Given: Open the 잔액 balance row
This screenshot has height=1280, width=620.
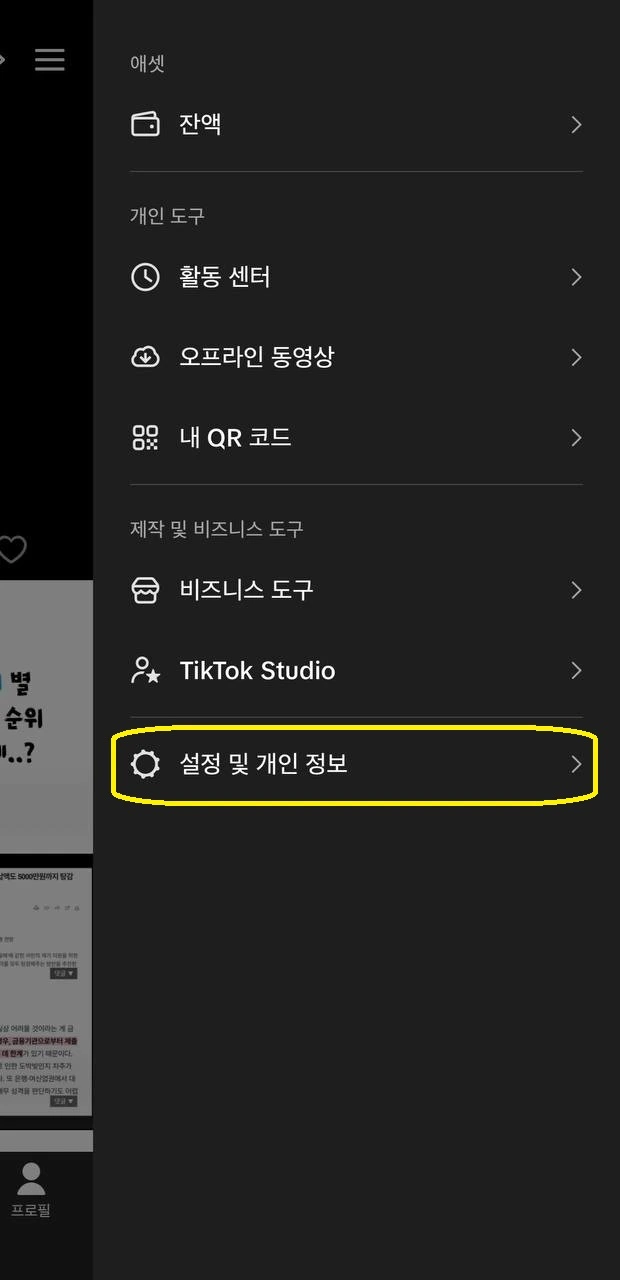Looking at the screenshot, I should (355, 124).
